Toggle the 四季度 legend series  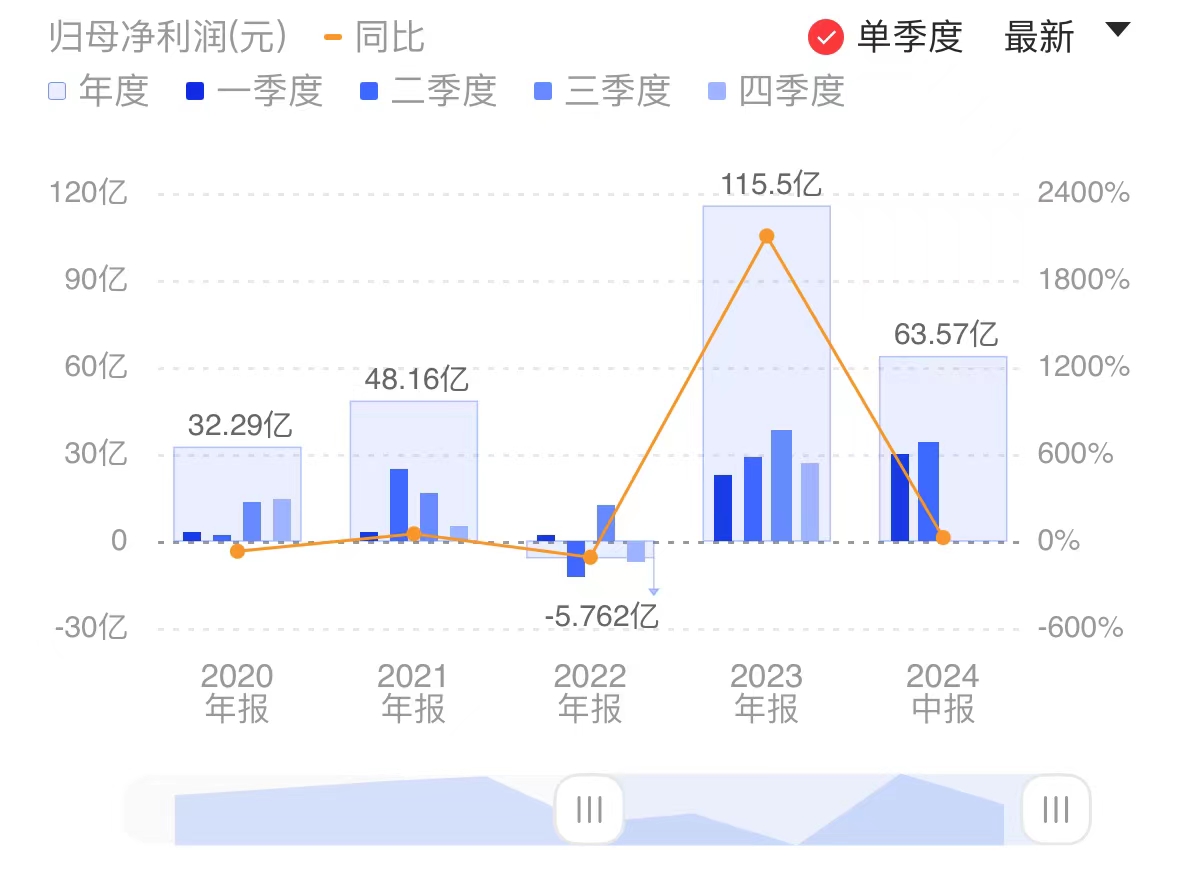click(x=776, y=91)
